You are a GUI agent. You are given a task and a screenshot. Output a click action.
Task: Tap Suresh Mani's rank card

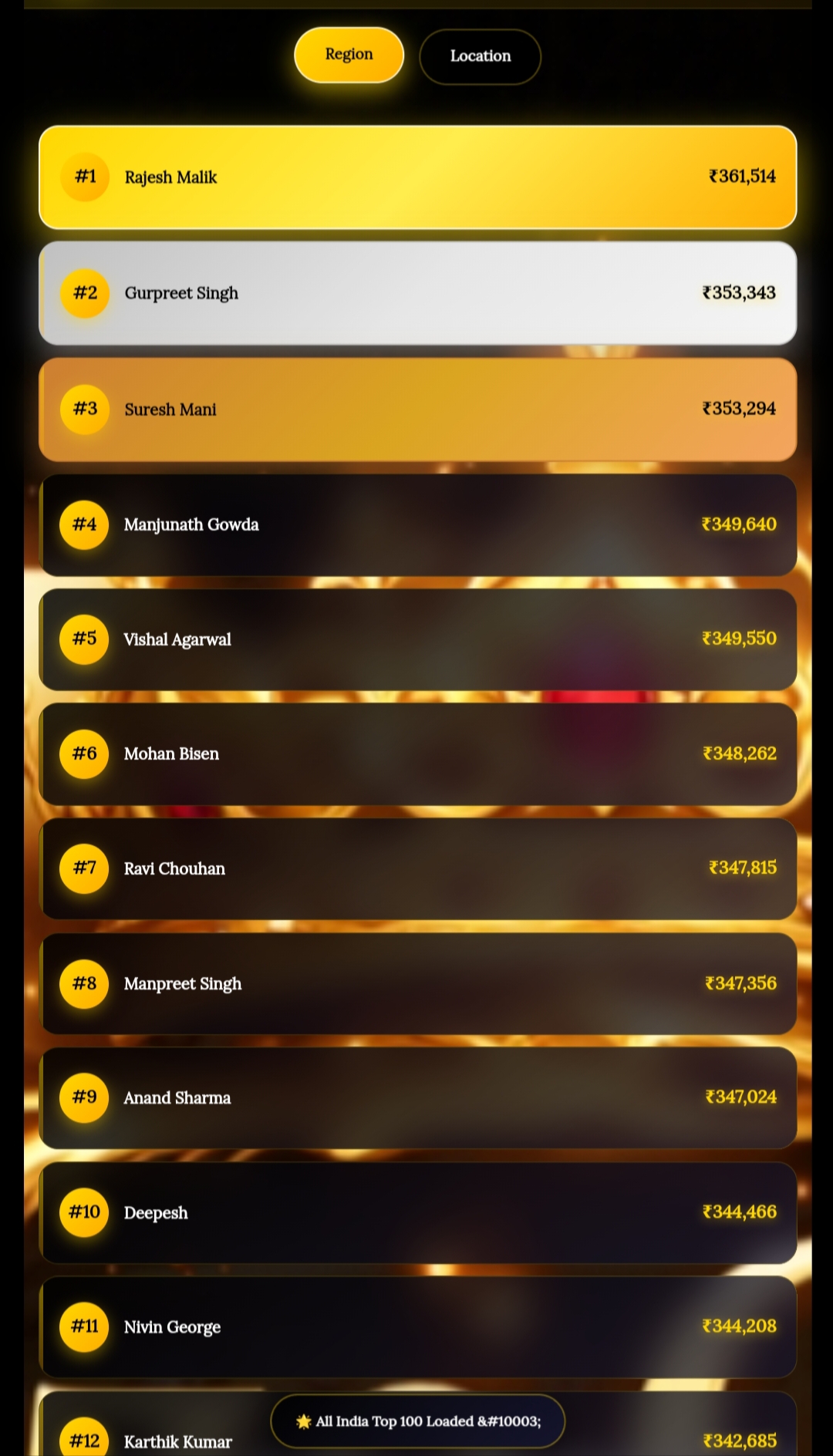tap(417, 409)
